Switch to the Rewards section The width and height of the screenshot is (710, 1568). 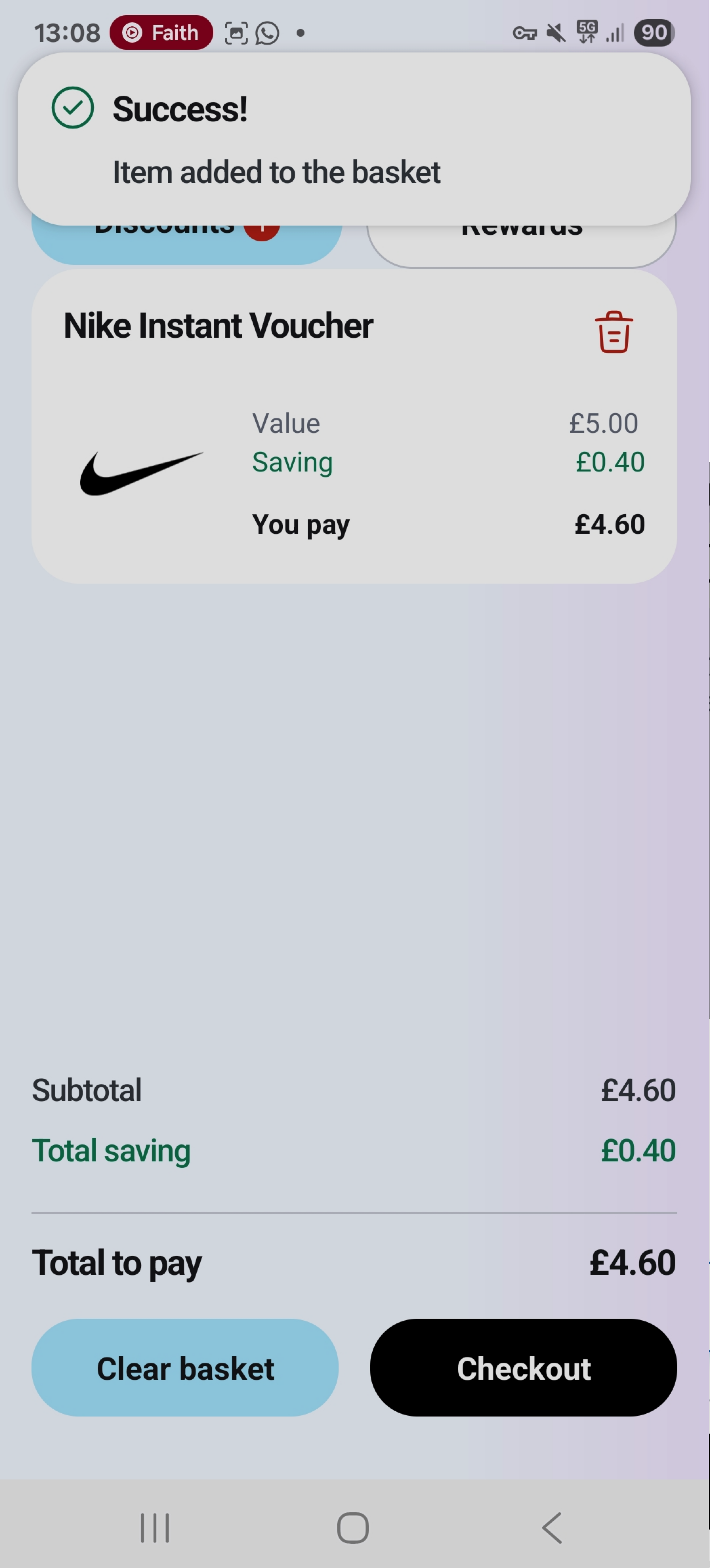click(x=522, y=231)
